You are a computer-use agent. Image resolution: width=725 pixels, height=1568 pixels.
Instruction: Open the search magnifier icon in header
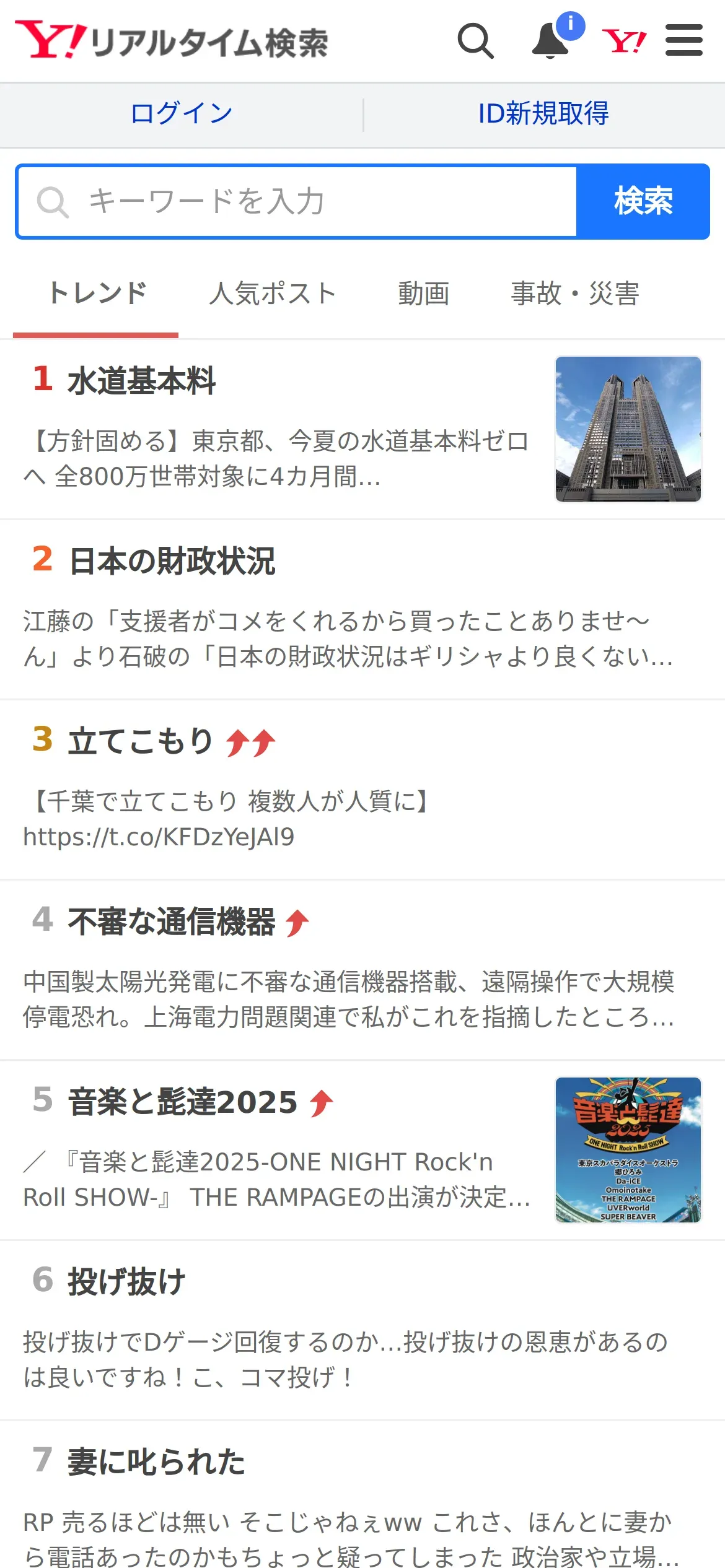tap(475, 41)
